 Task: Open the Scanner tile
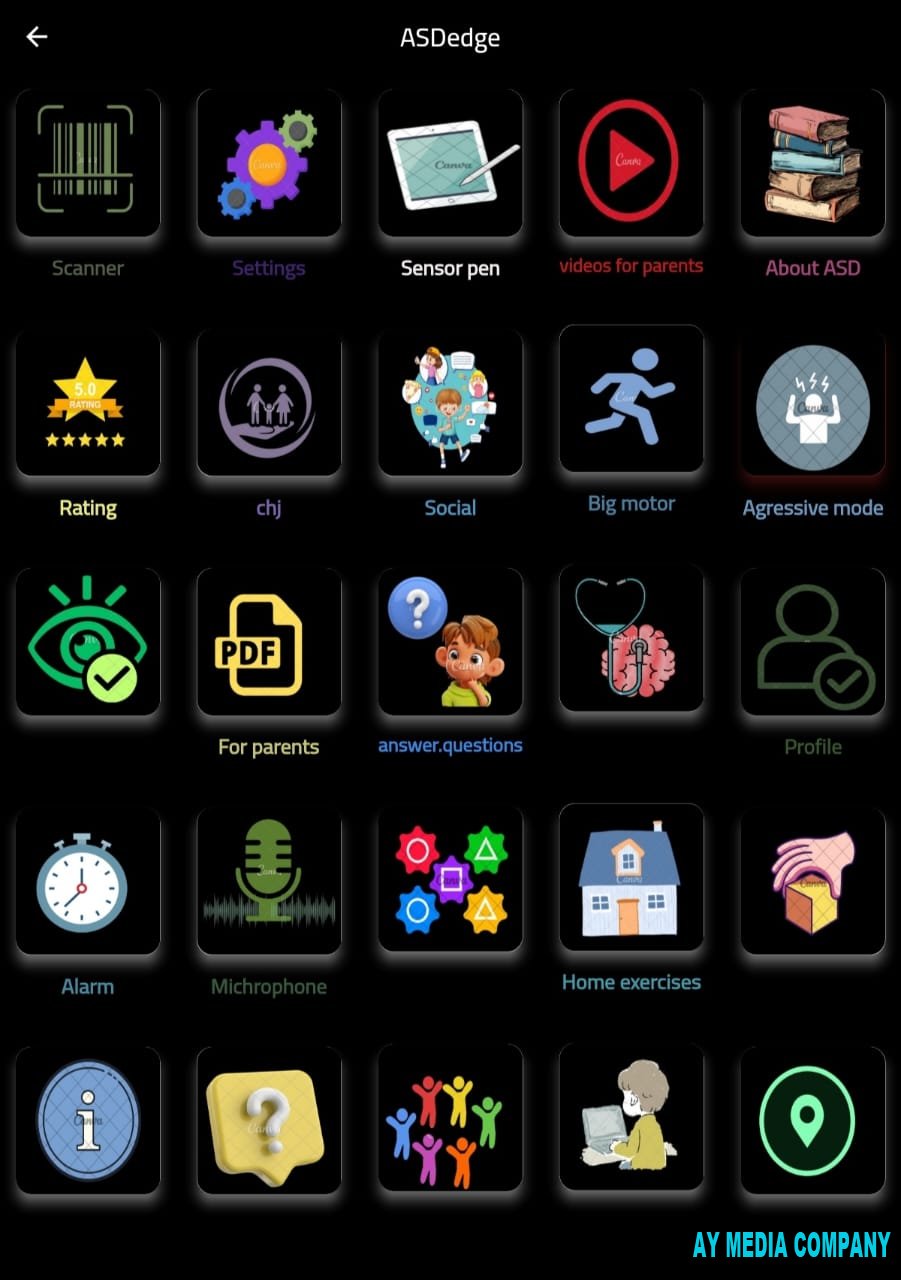click(88, 162)
